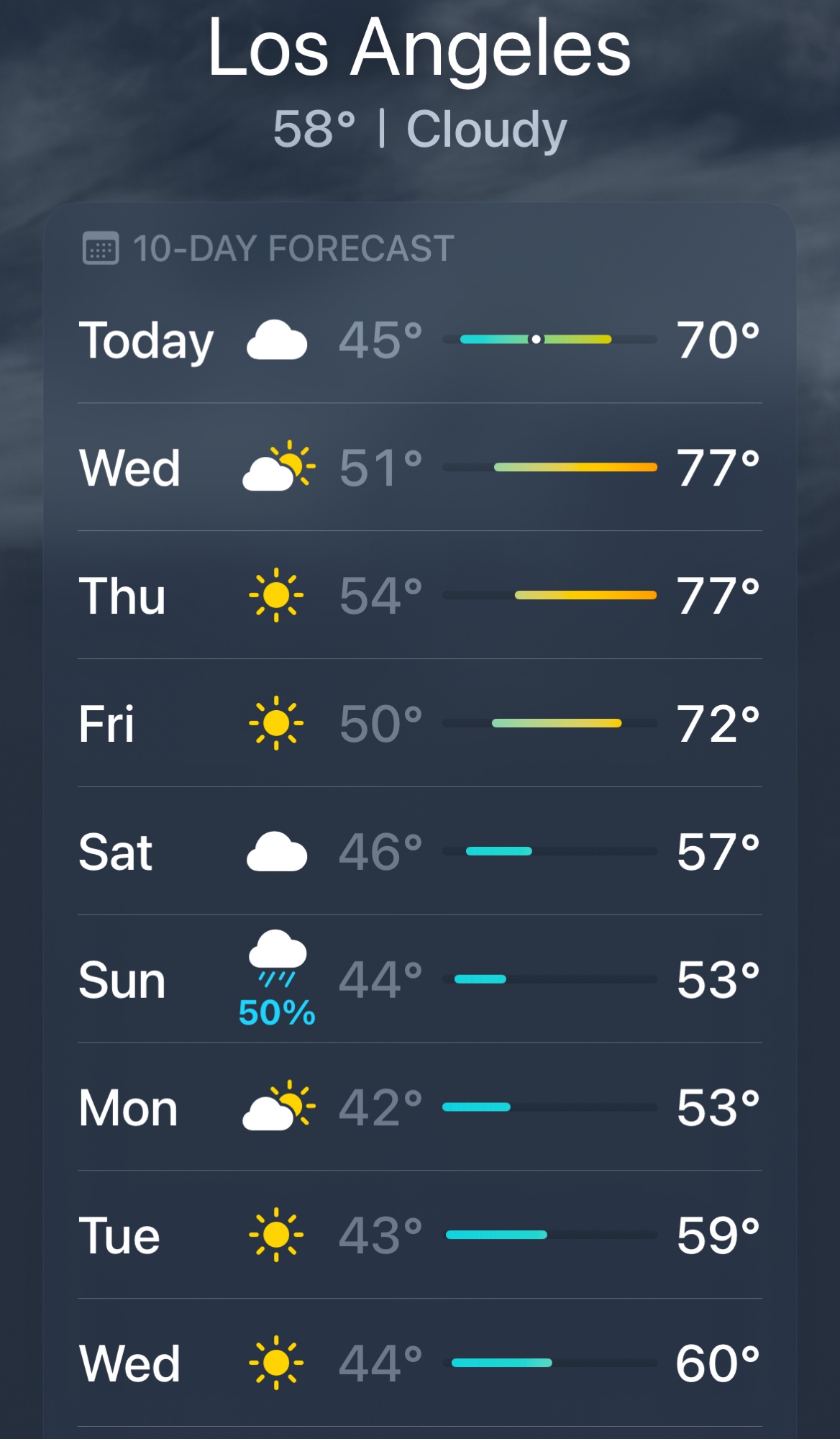Select the Saturday cloudy forecast row

pyautogui.click(x=420, y=852)
